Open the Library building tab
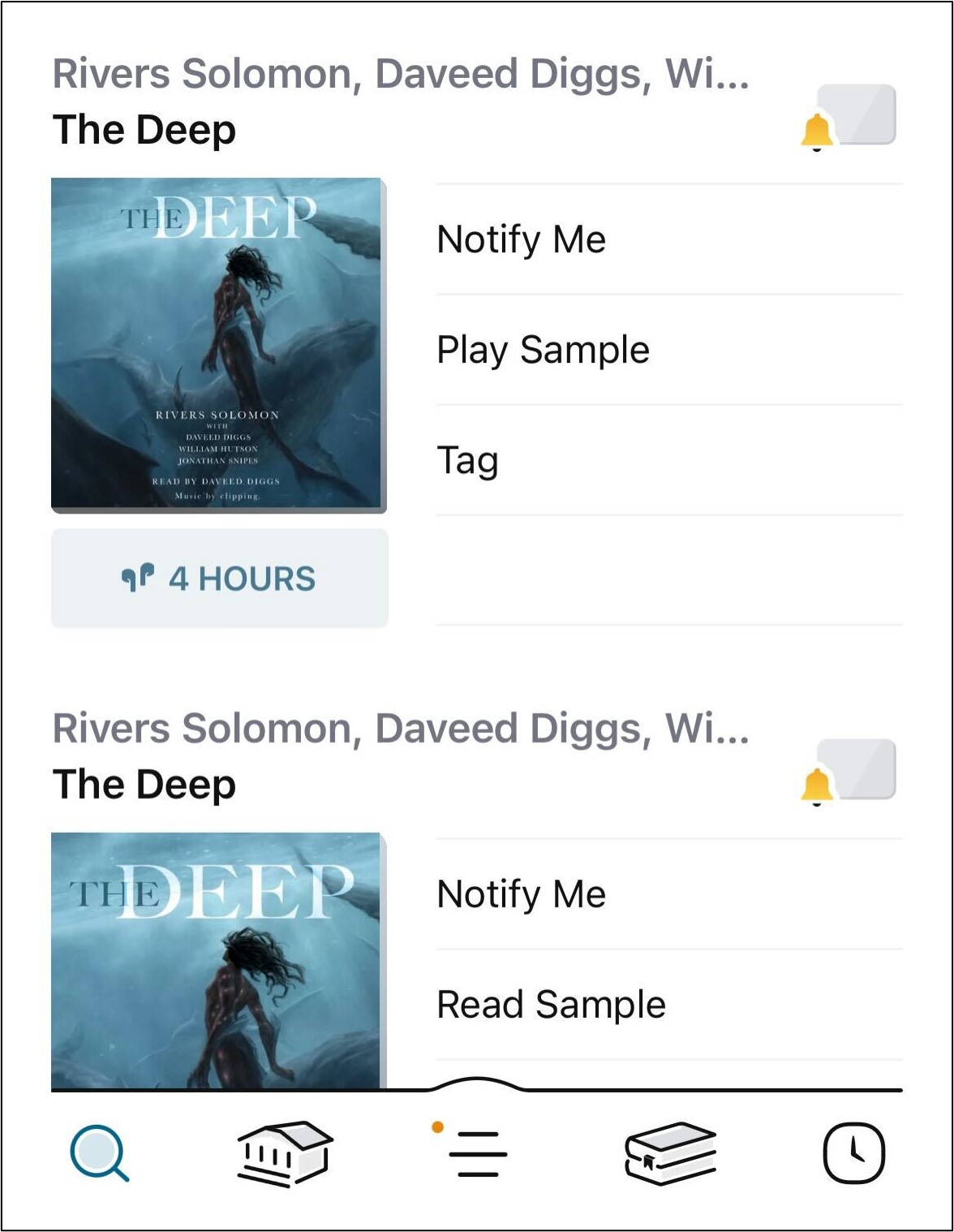The height and width of the screenshot is (1232, 954). click(285, 1152)
